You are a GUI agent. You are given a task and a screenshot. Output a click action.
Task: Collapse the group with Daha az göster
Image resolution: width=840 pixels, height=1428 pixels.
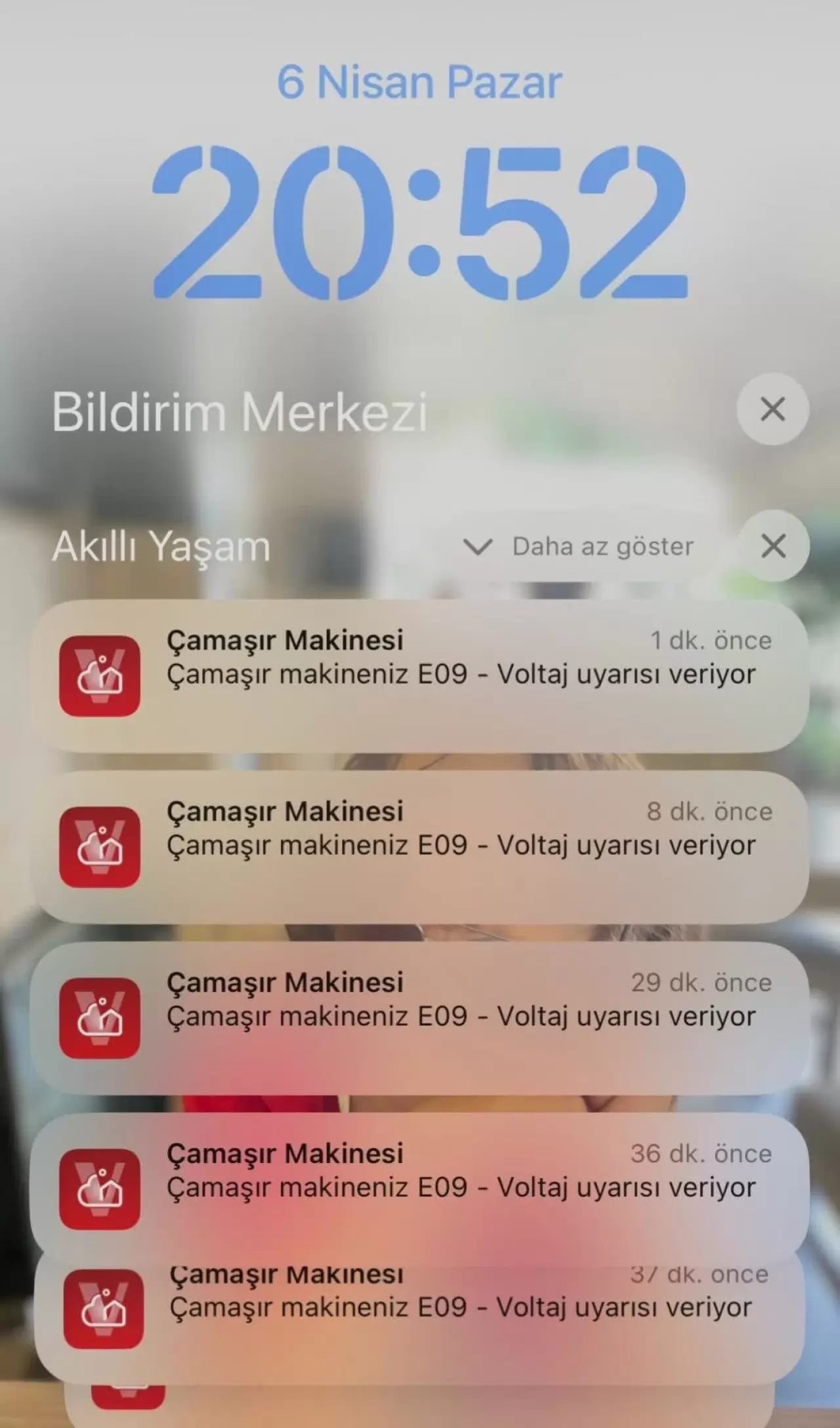[x=579, y=547]
